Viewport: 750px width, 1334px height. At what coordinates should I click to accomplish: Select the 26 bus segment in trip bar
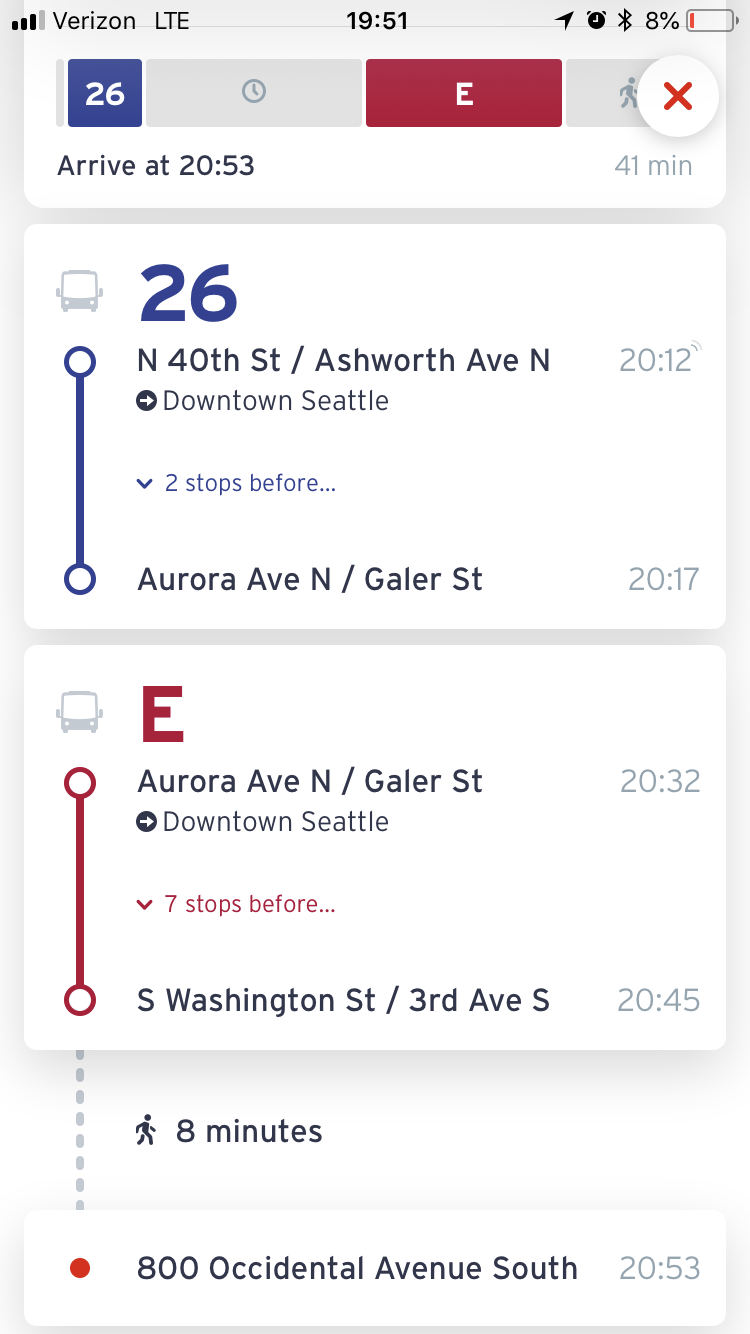(x=105, y=93)
